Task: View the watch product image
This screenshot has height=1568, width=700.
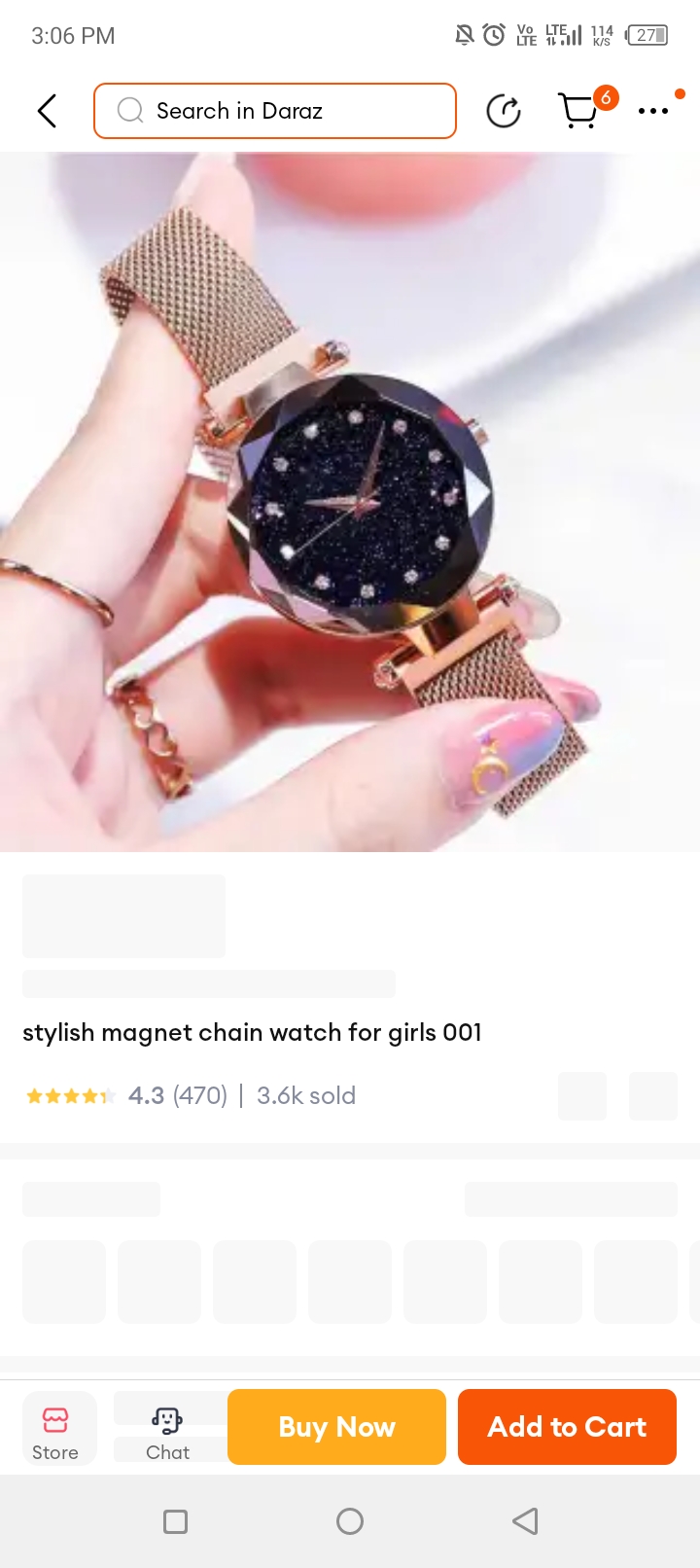Action: point(350,502)
